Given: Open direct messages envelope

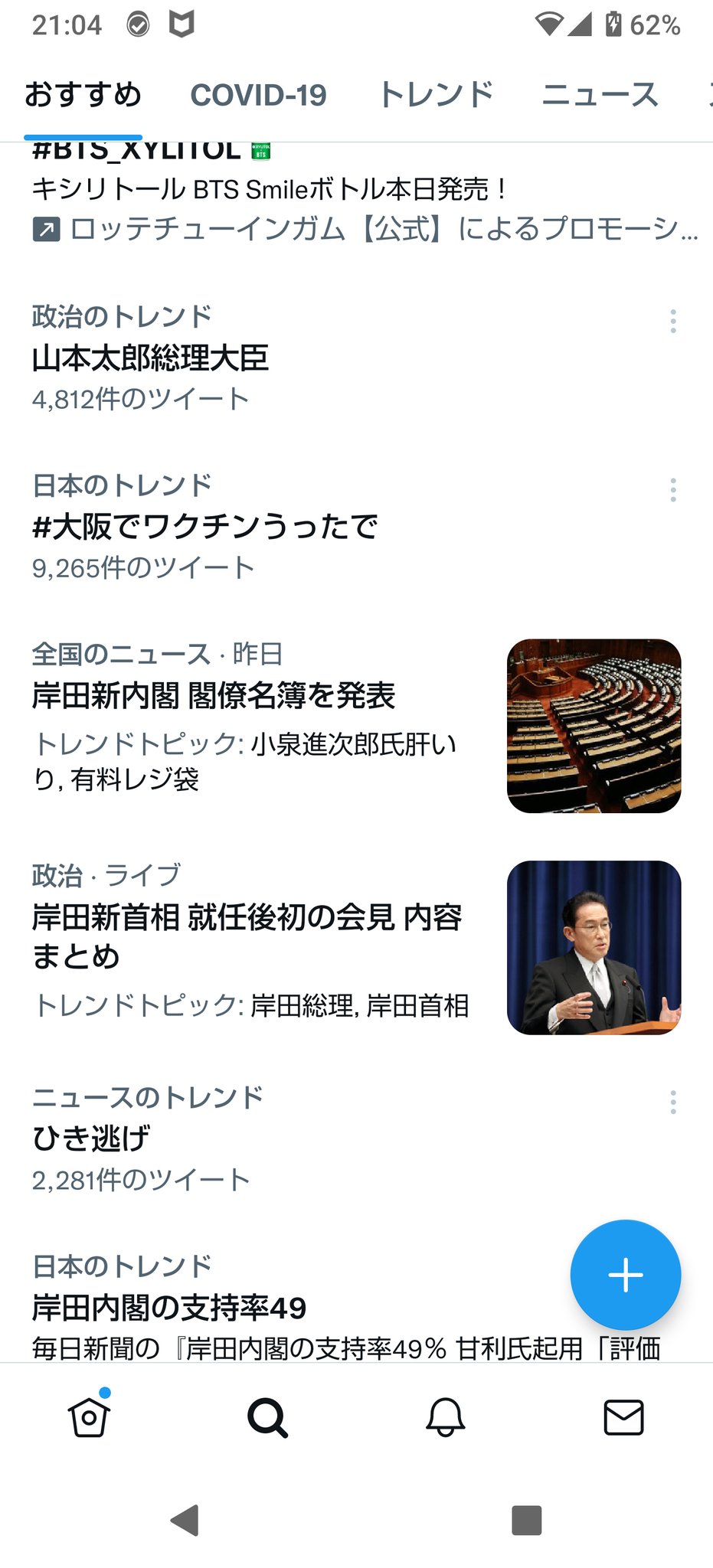Looking at the screenshot, I should click(624, 1417).
